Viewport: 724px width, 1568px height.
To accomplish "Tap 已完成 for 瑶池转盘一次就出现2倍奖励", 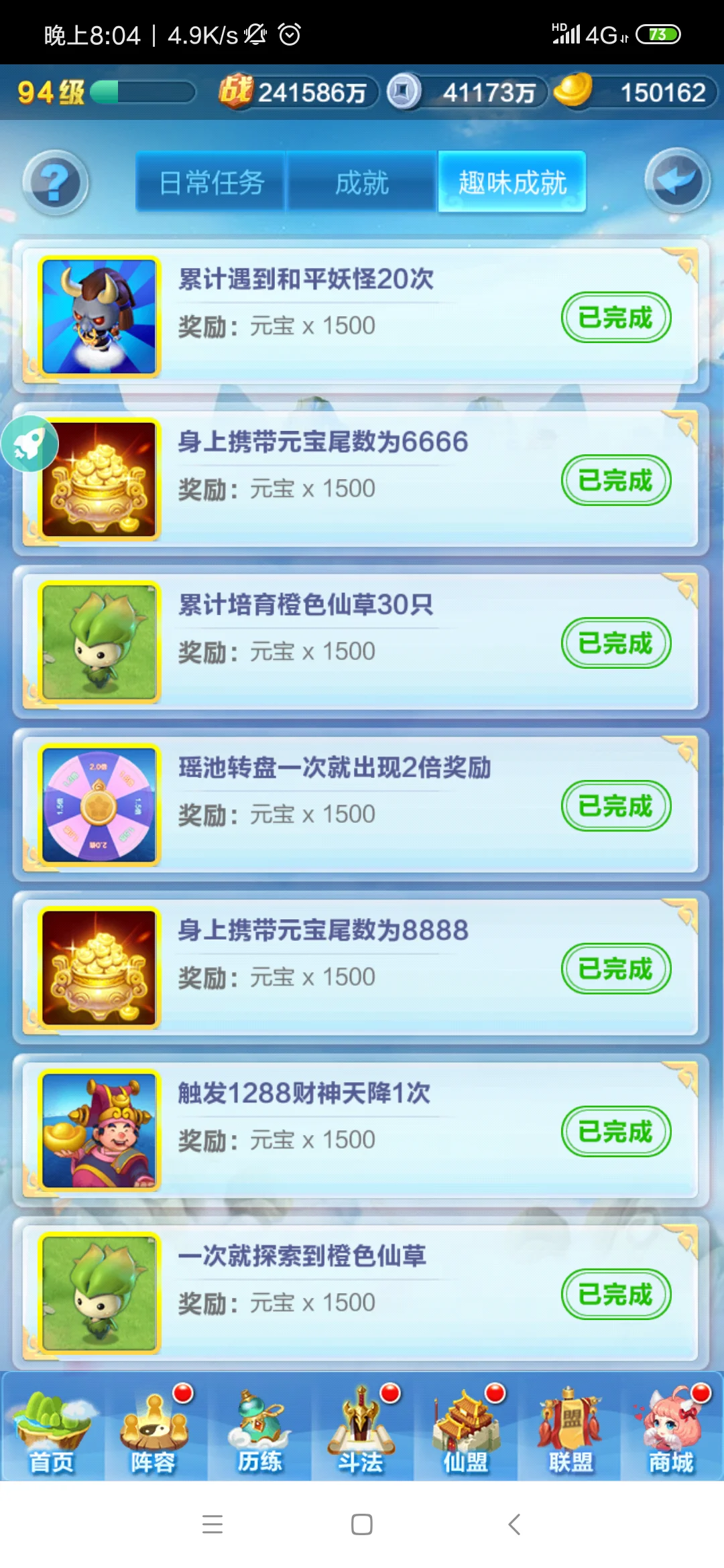I will 615,806.
